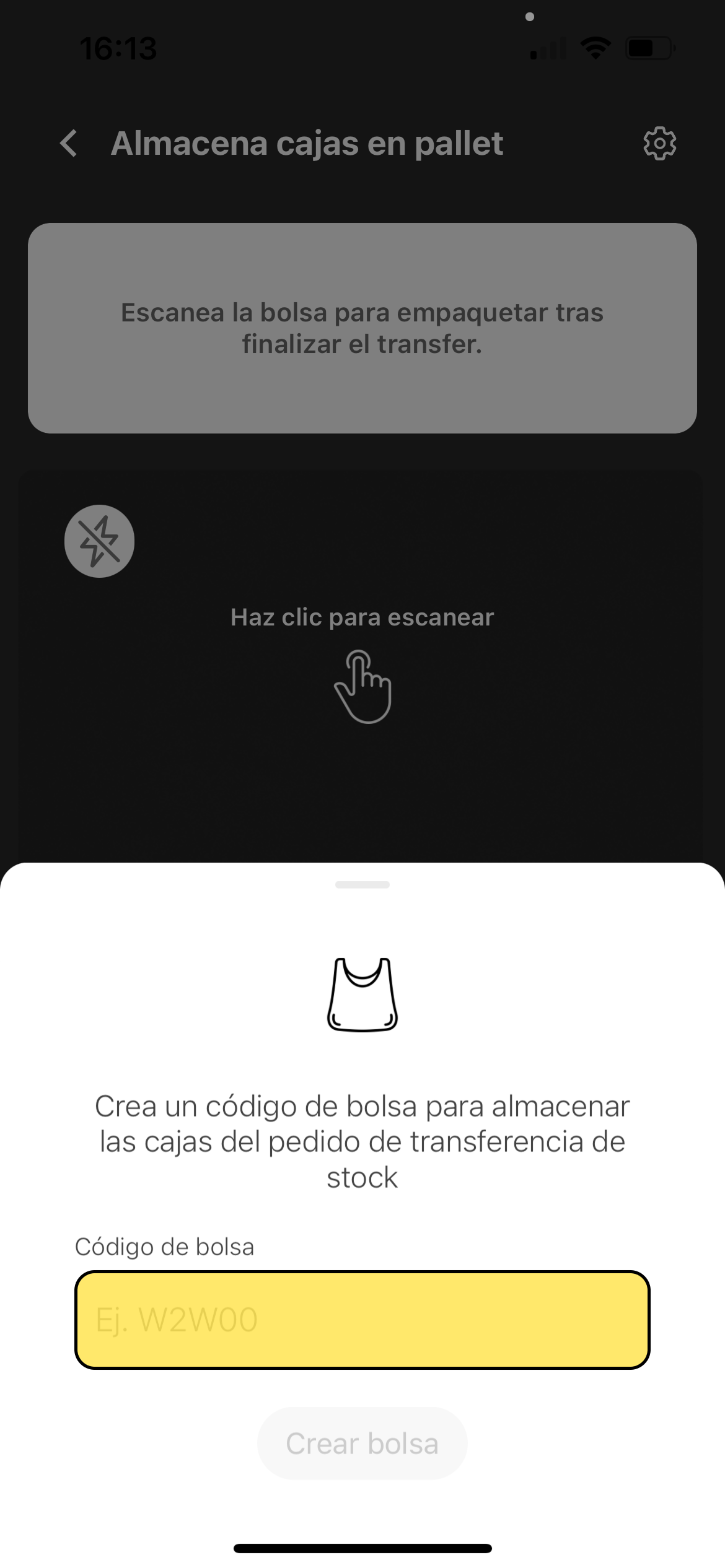Toggle the camera flash icon
Screen dimensions: 725x1568
tap(99, 541)
